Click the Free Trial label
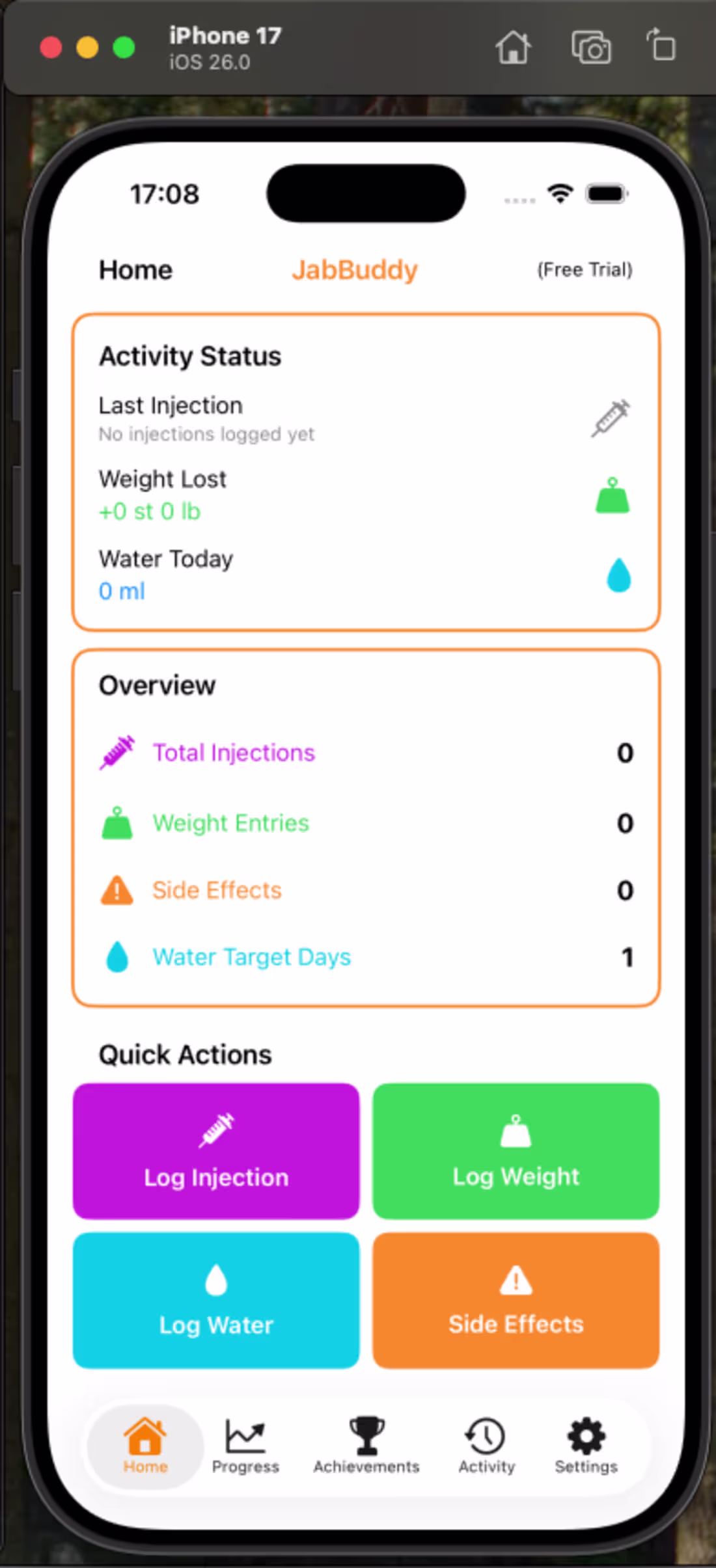 (x=584, y=269)
